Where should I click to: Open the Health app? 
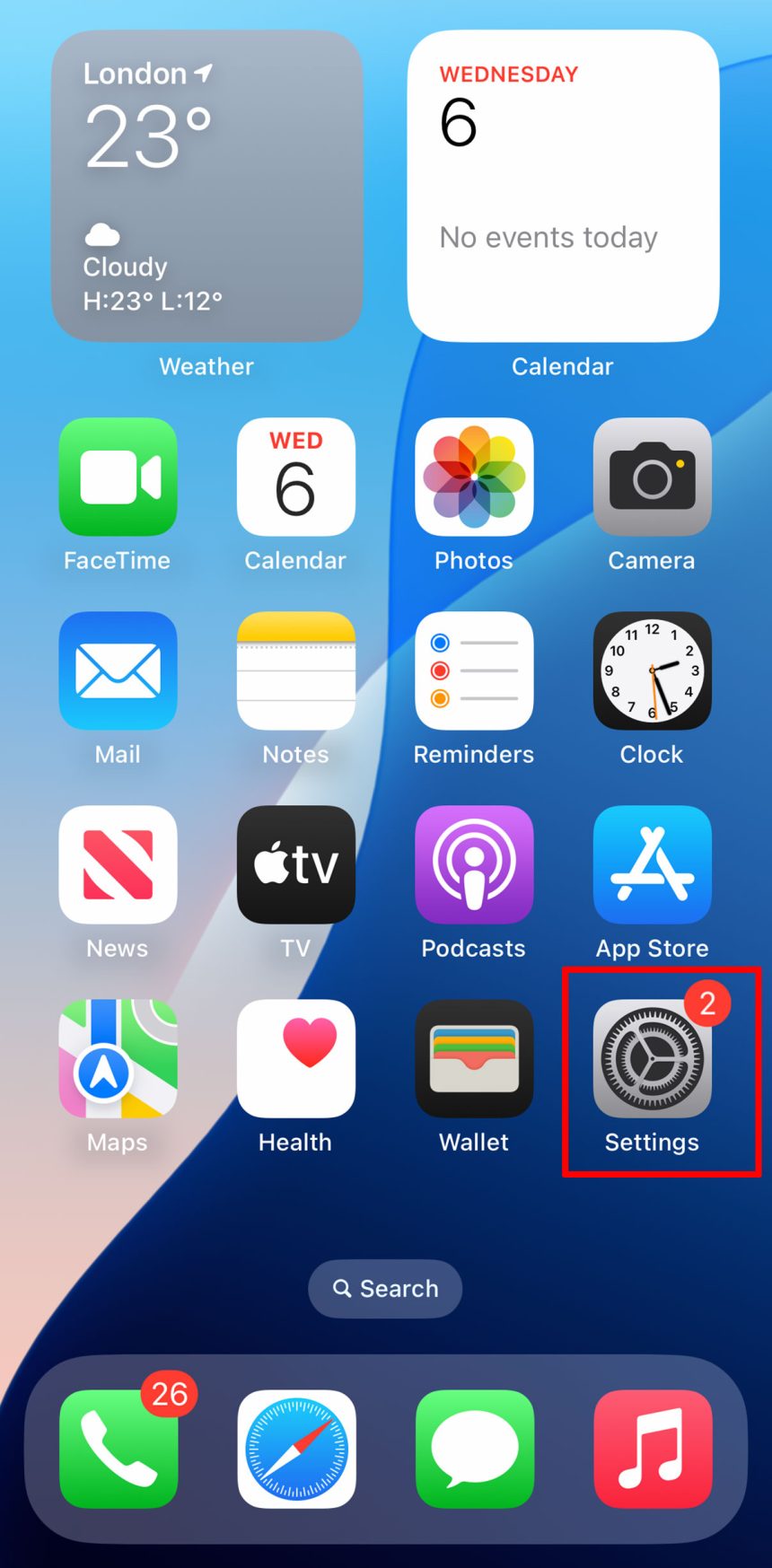coord(295,1059)
